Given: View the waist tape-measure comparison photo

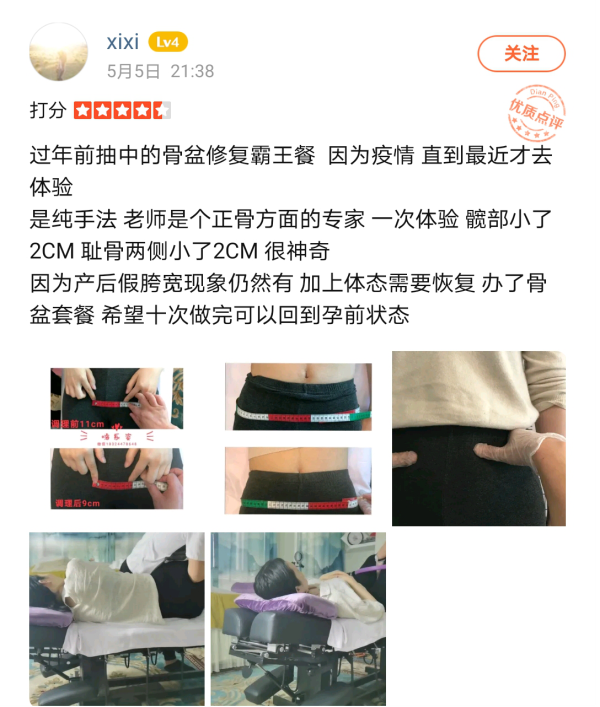Looking at the screenshot, I should tap(298, 437).
